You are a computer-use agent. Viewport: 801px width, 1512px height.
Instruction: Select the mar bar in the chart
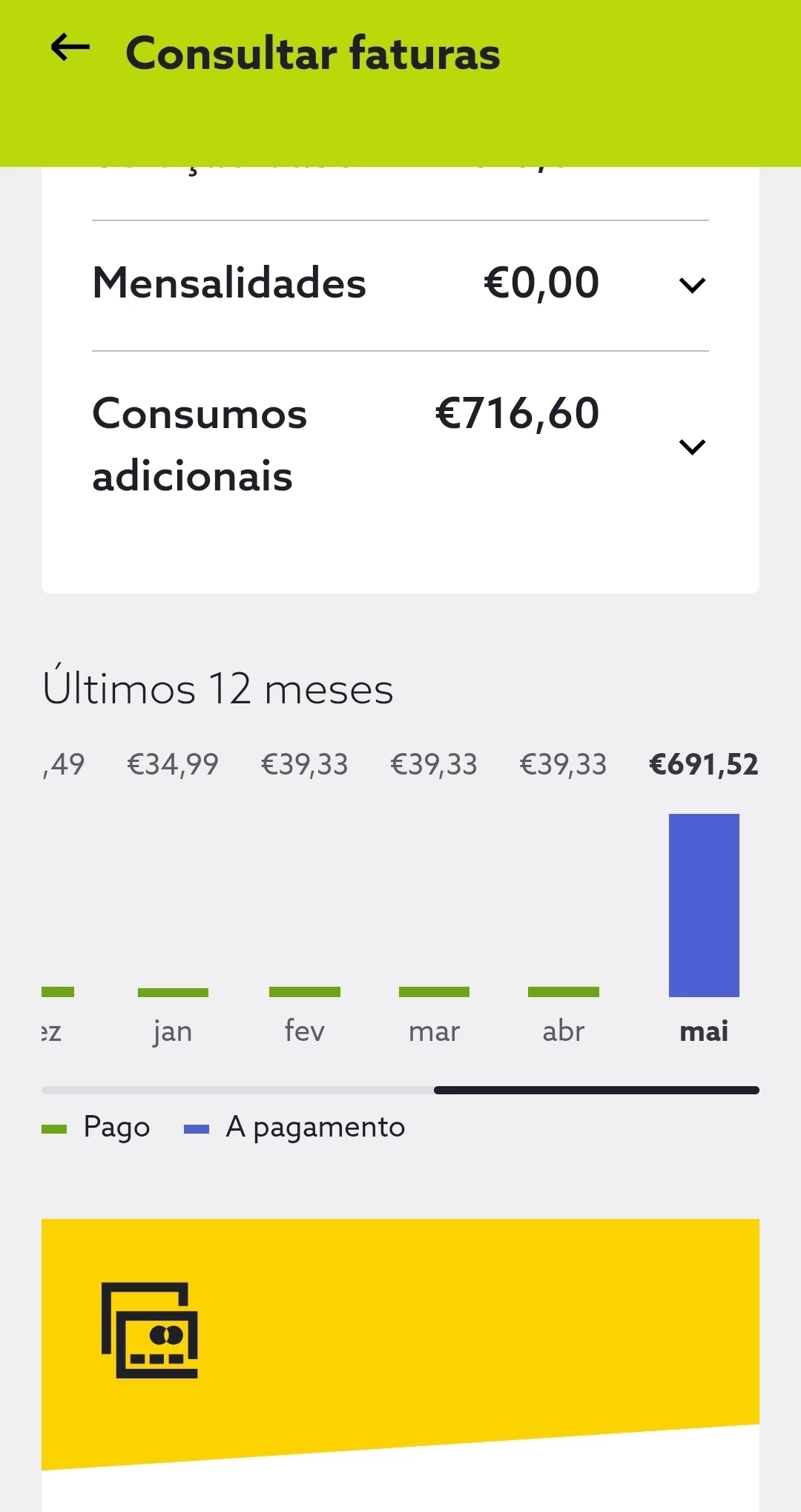pyautogui.click(x=434, y=992)
